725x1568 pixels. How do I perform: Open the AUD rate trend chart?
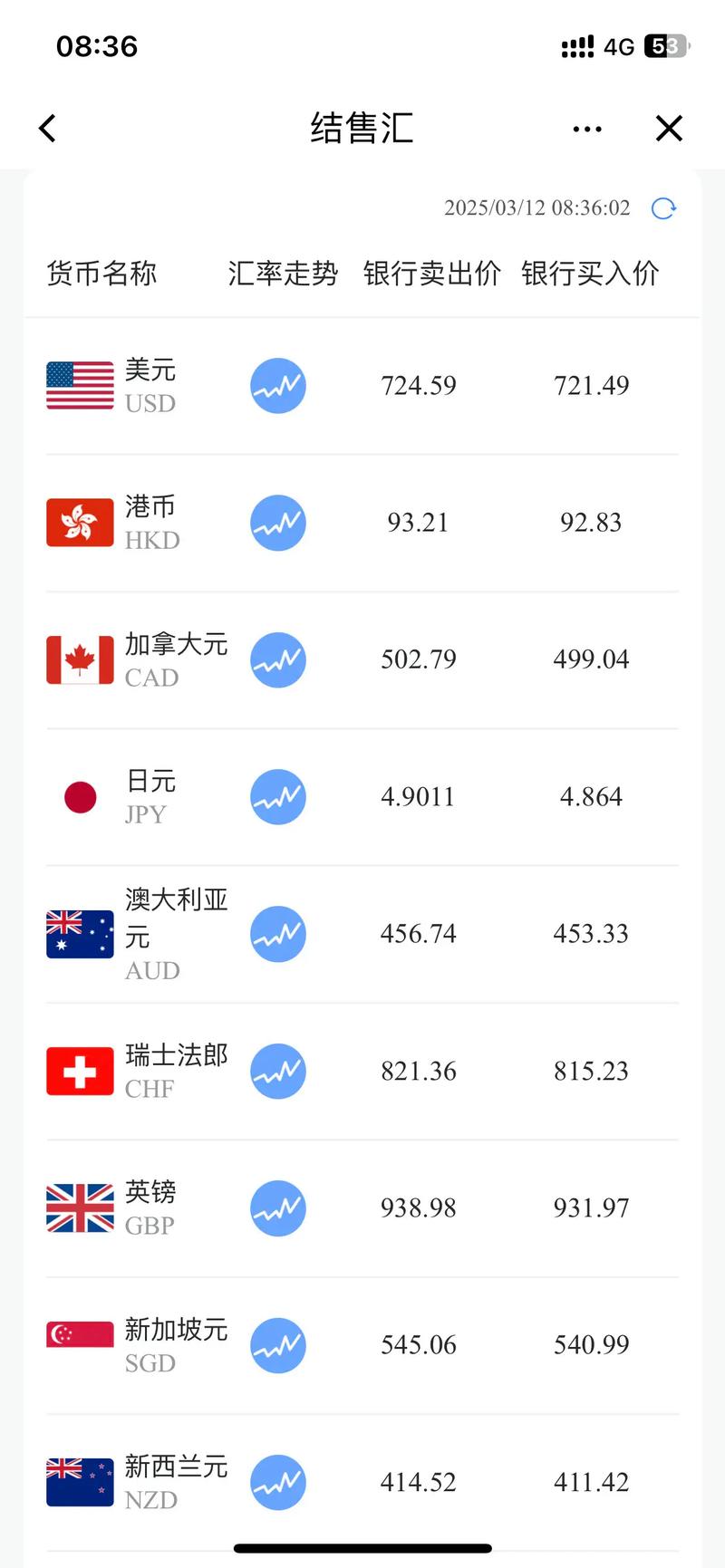tap(277, 934)
